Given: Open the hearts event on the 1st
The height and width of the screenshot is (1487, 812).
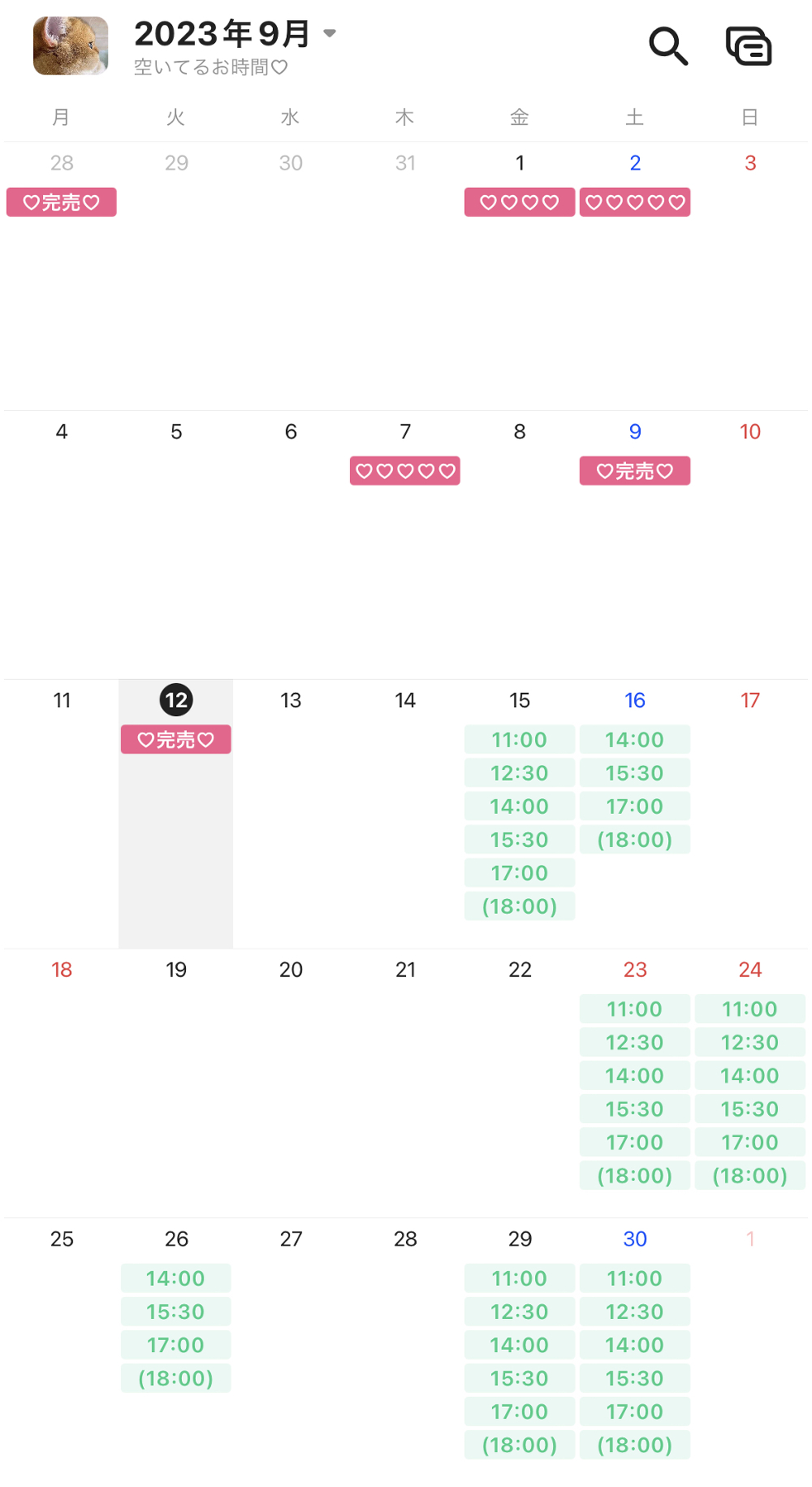Looking at the screenshot, I should click(520, 202).
